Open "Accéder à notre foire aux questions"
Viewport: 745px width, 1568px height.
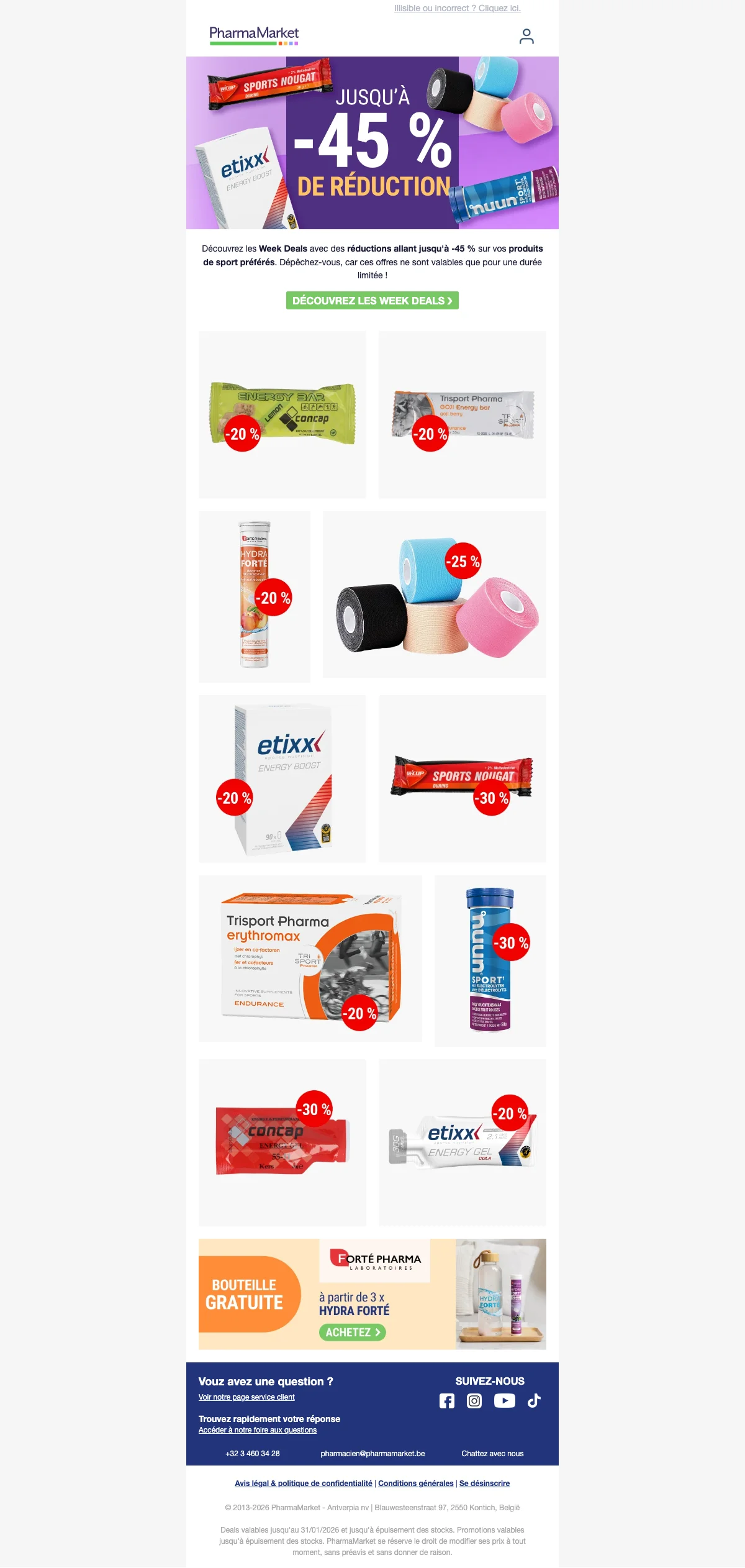tap(258, 1430)
